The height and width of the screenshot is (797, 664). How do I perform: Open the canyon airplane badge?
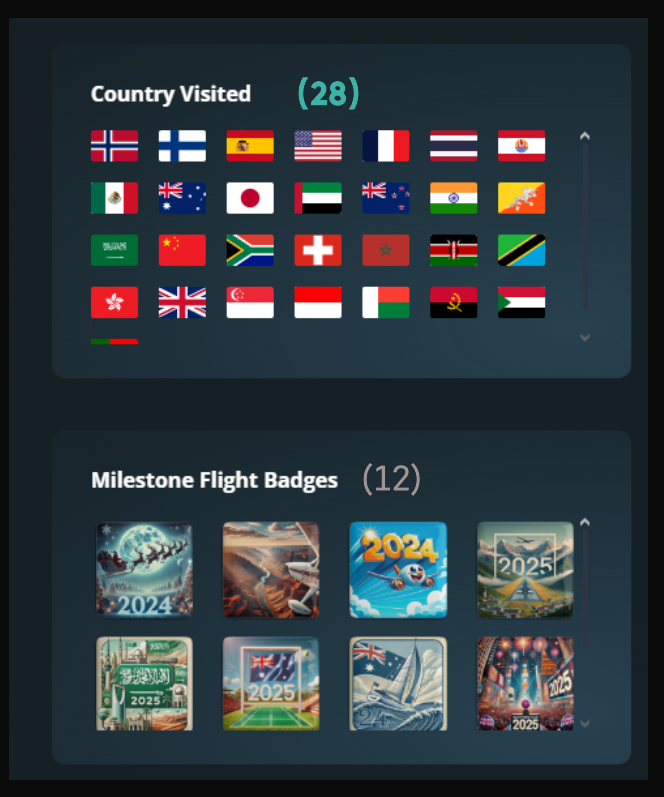click(271, 569)
